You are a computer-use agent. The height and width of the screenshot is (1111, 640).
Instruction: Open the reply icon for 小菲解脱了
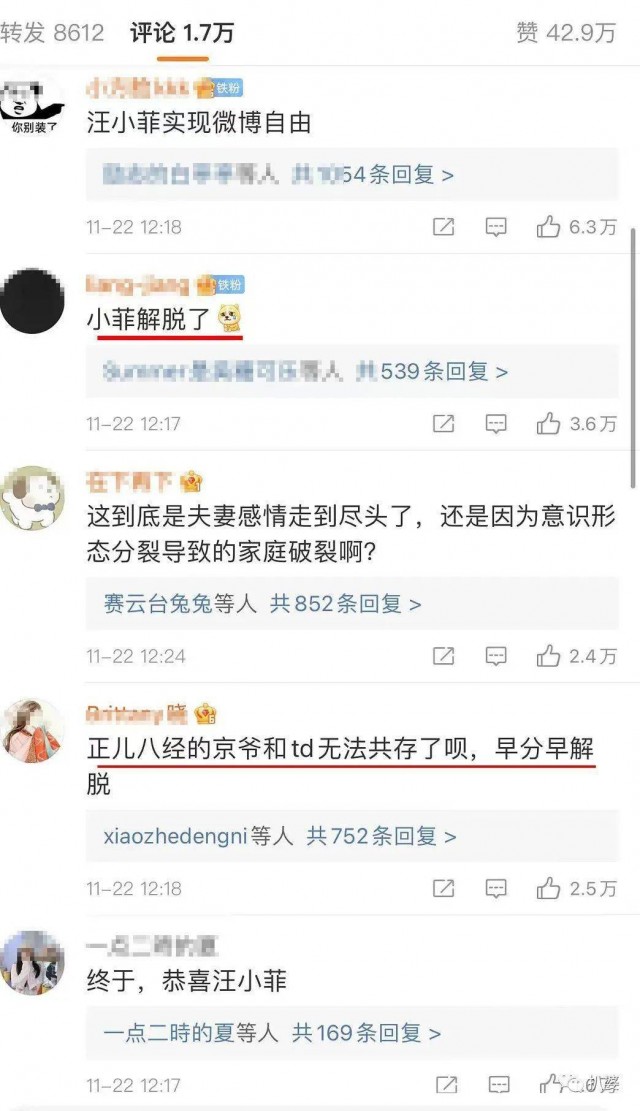pyautogui.click(x=496, y=424)
